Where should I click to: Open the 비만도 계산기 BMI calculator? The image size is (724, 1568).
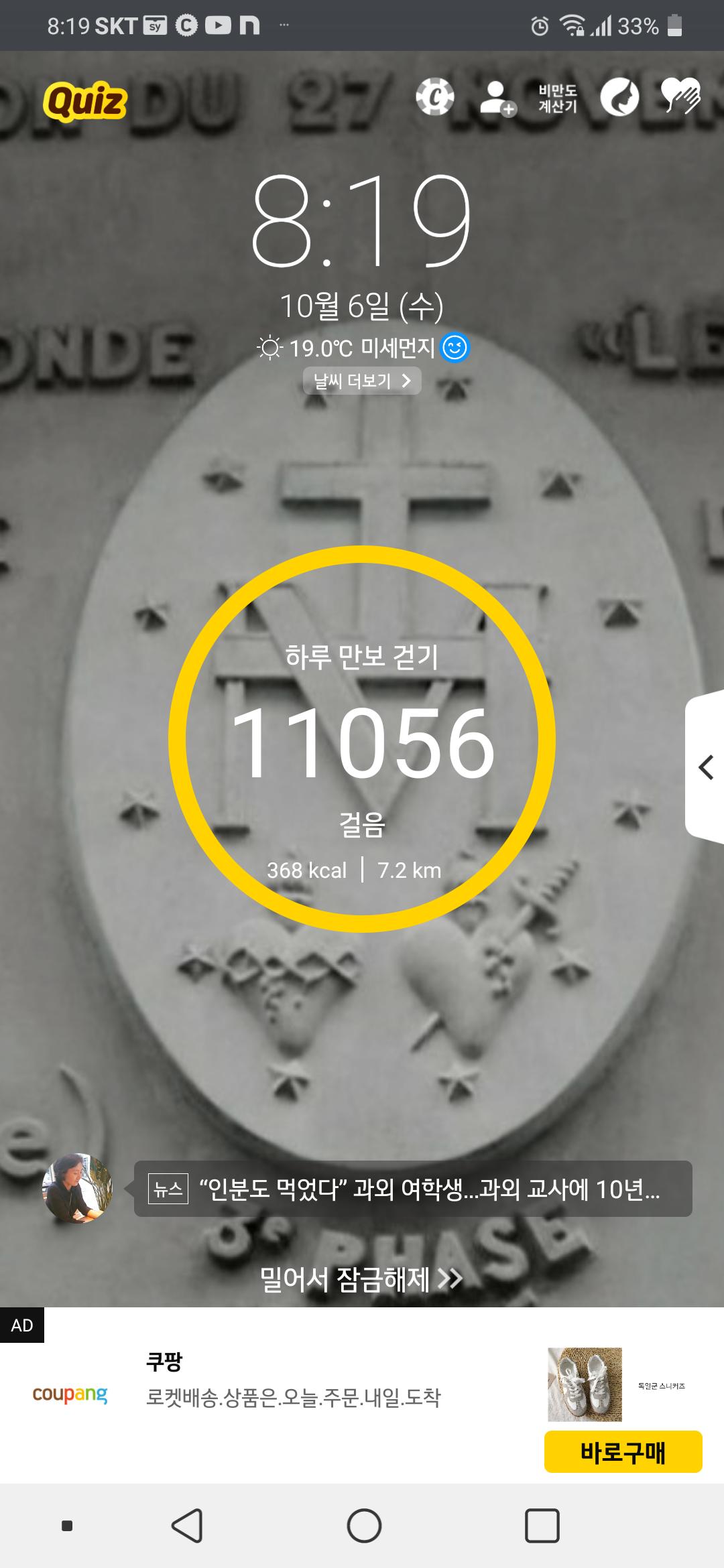click(x=558, y=99)
